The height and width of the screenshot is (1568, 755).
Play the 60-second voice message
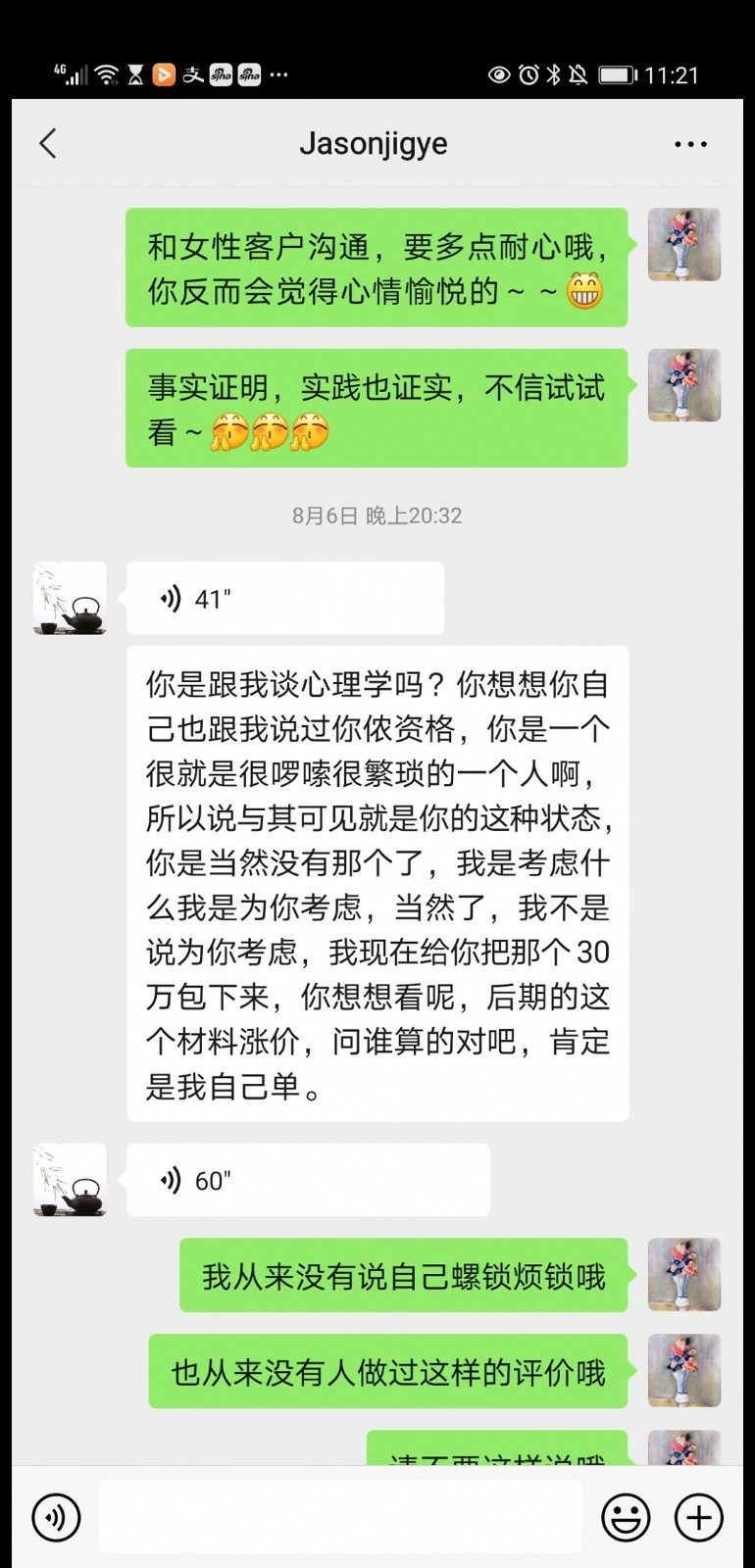[x=307, y=1180]
